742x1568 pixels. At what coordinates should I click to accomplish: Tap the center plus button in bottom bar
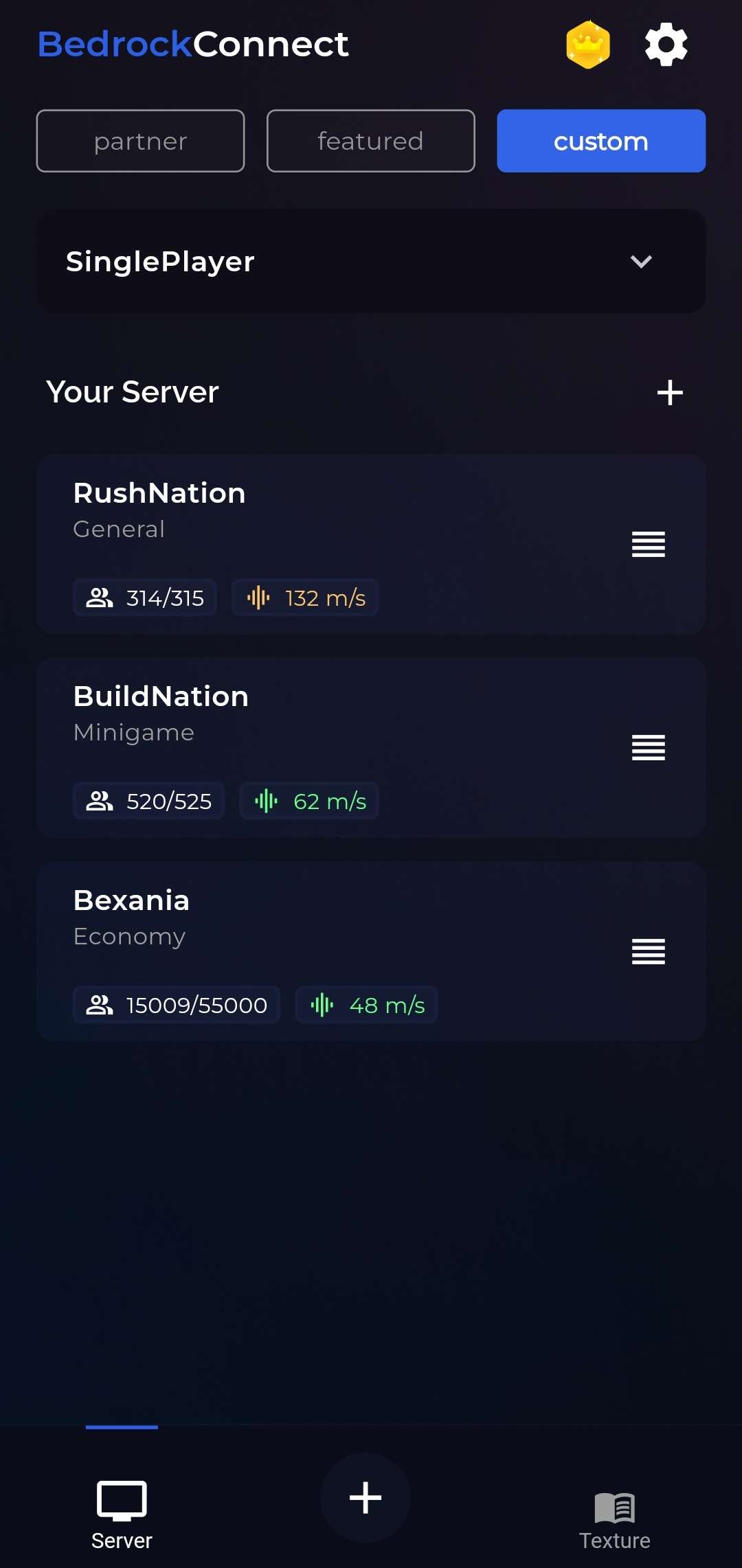[366, 1497]
